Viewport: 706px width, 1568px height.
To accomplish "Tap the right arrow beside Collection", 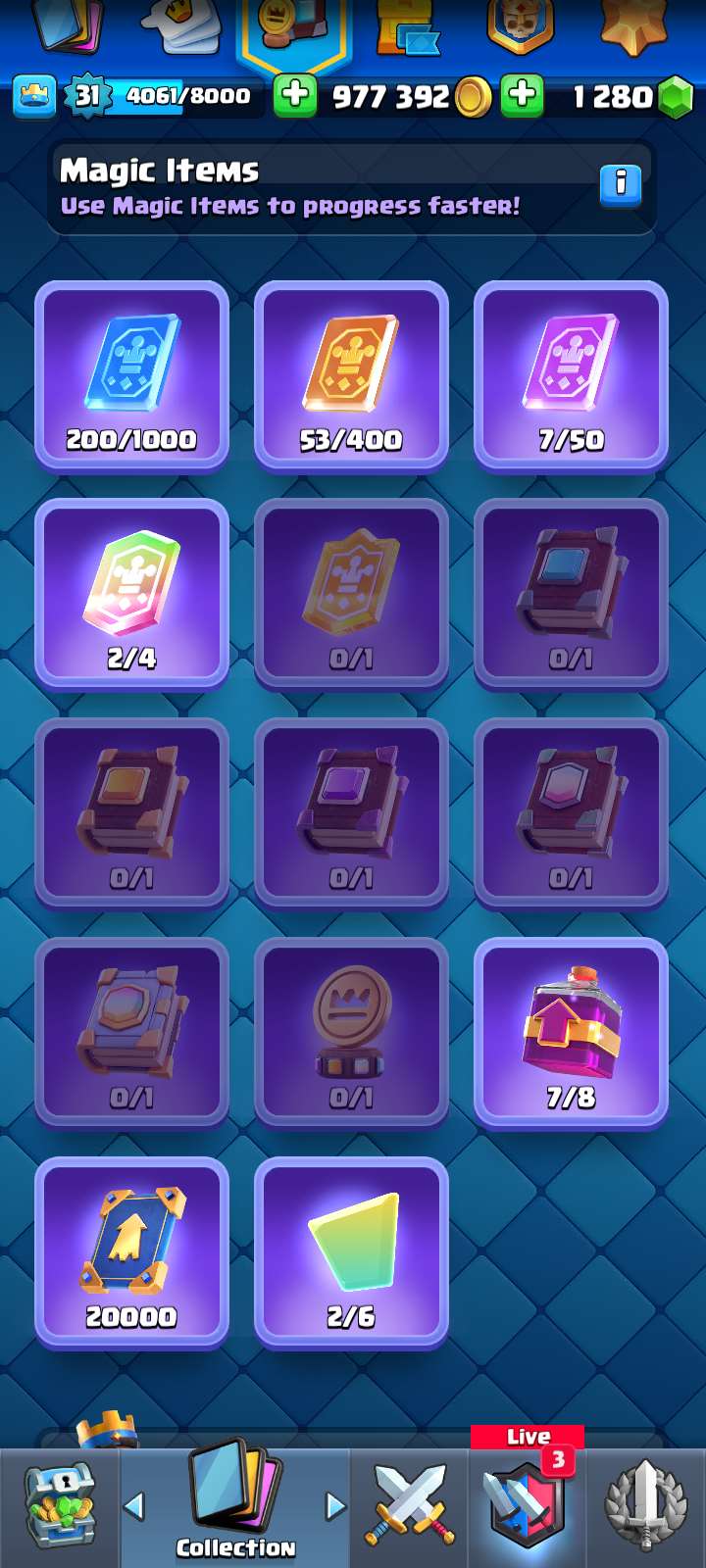I will tap(335, 1506).
